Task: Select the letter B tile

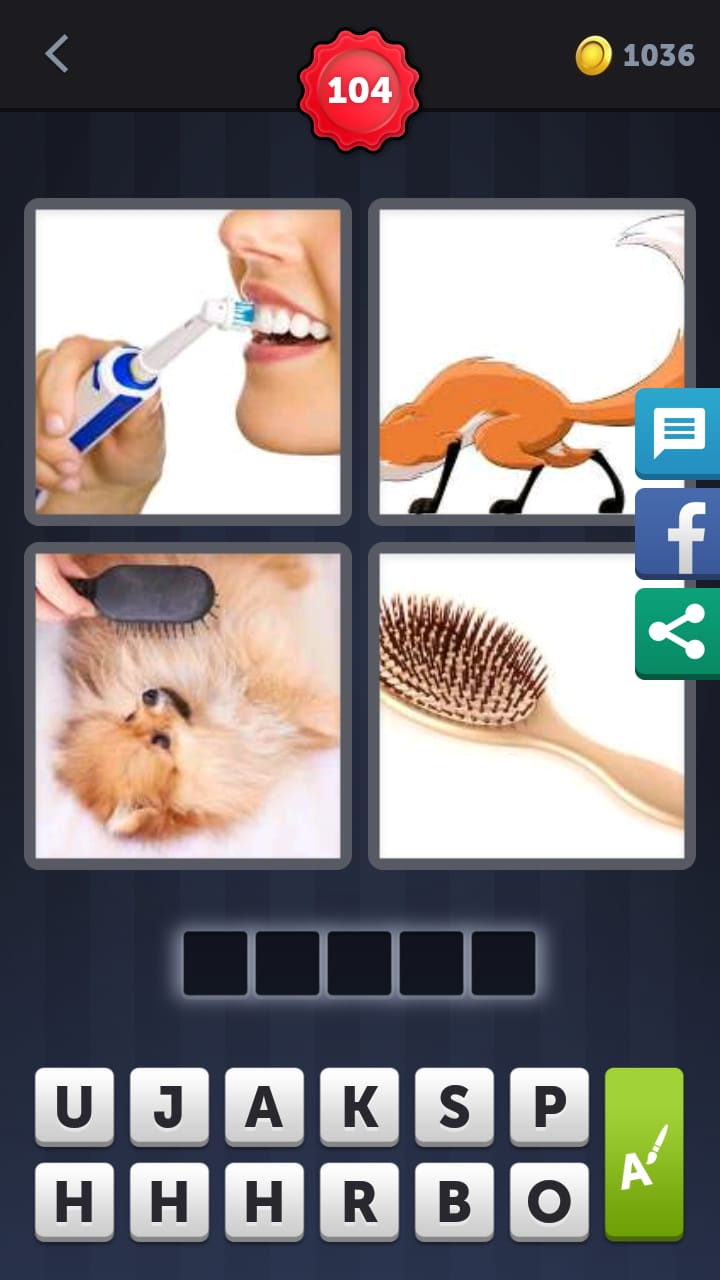Action: pos(454,1201)
